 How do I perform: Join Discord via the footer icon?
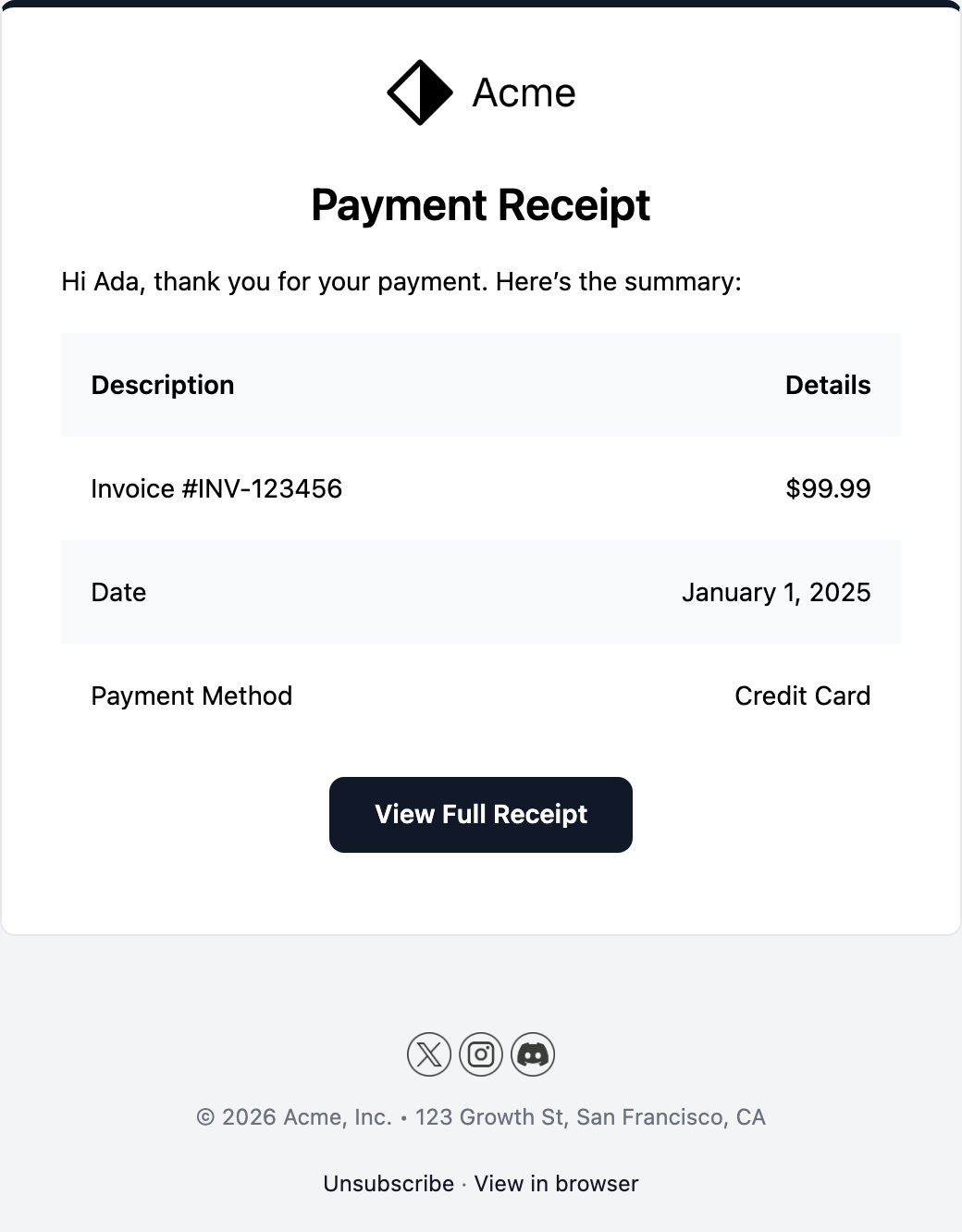pos(533,1054)
